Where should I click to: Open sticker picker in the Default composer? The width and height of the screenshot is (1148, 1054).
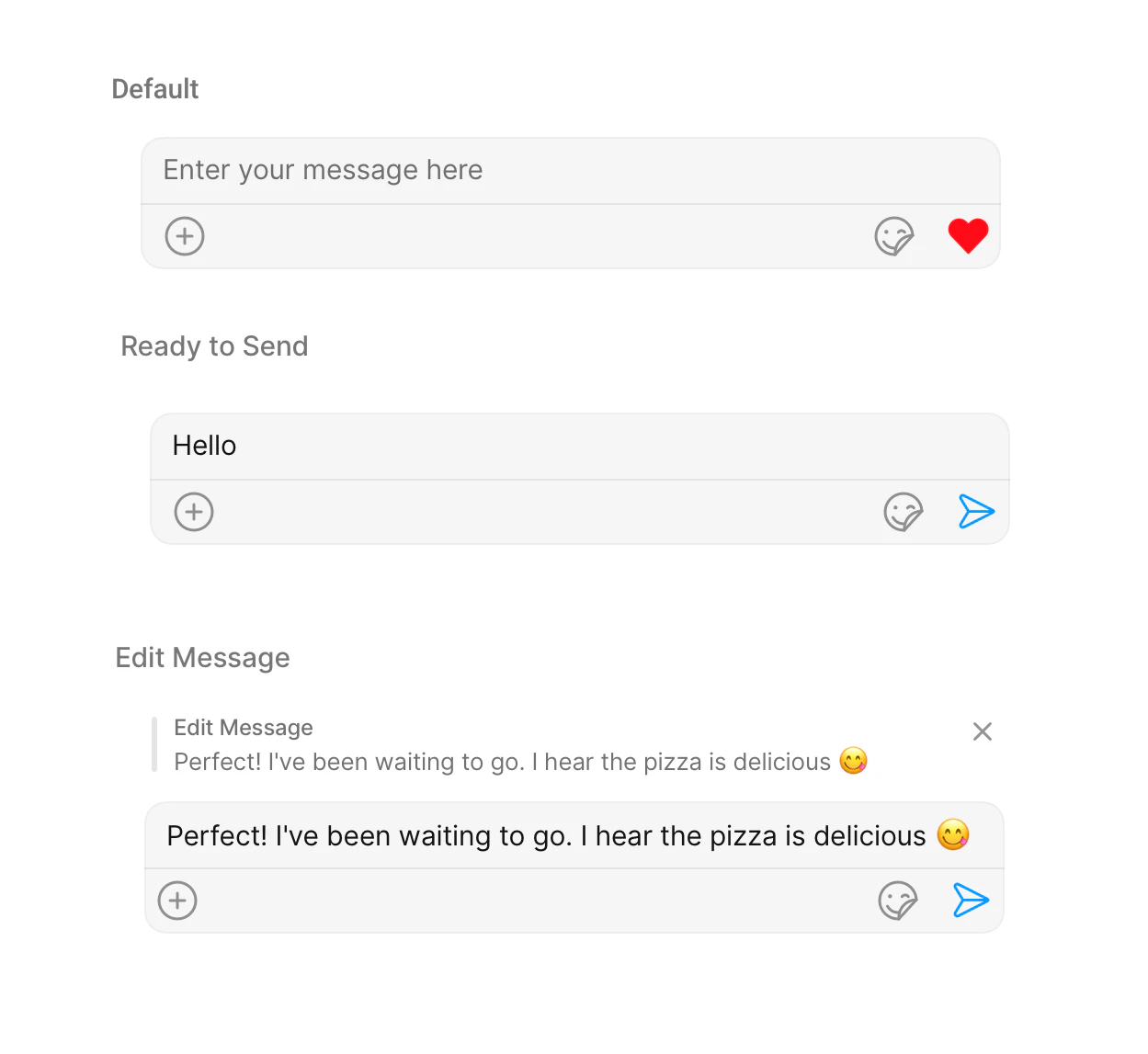click(x=893, y=236)
